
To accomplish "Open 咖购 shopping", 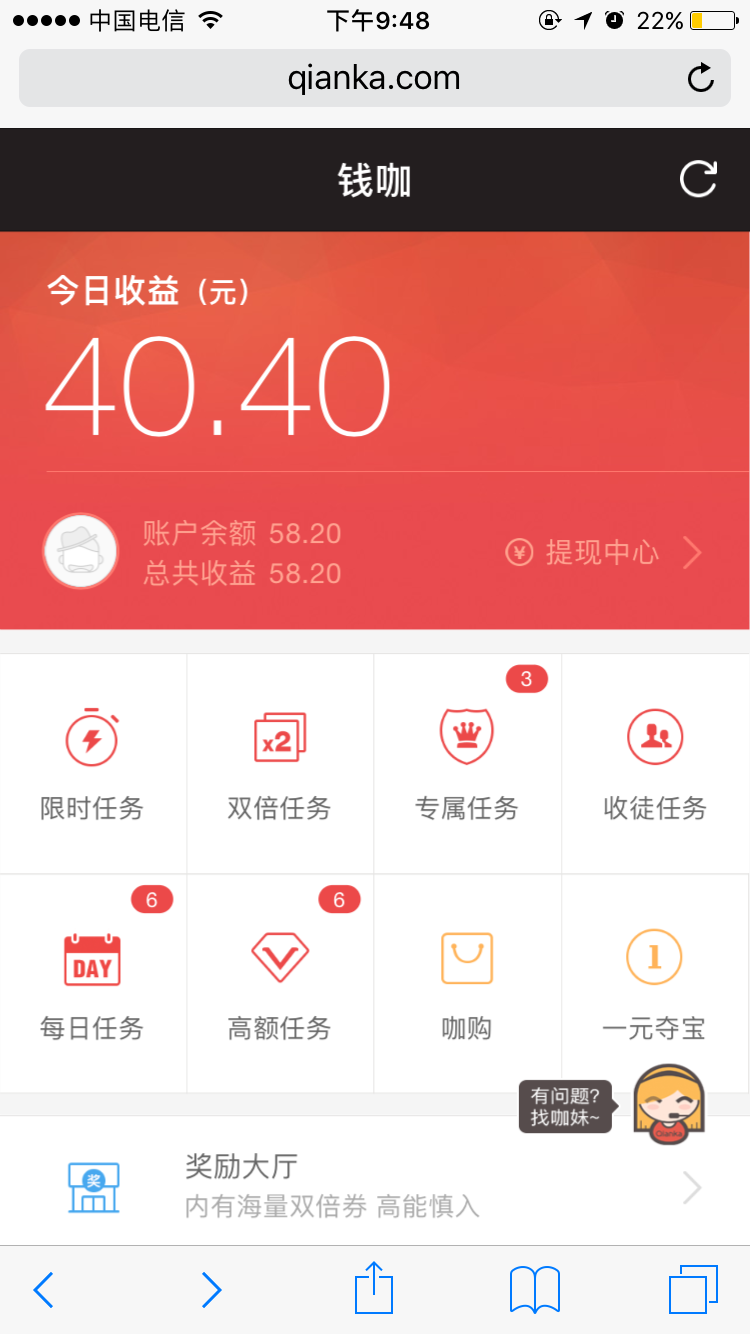I will click(x=467, y=984).
